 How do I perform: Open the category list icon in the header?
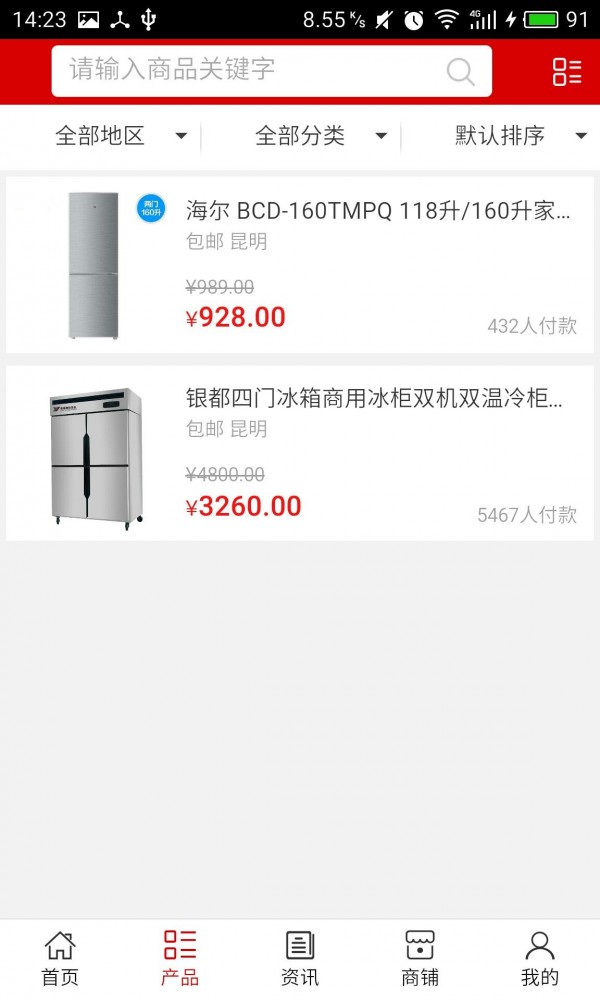click(567, 71)
